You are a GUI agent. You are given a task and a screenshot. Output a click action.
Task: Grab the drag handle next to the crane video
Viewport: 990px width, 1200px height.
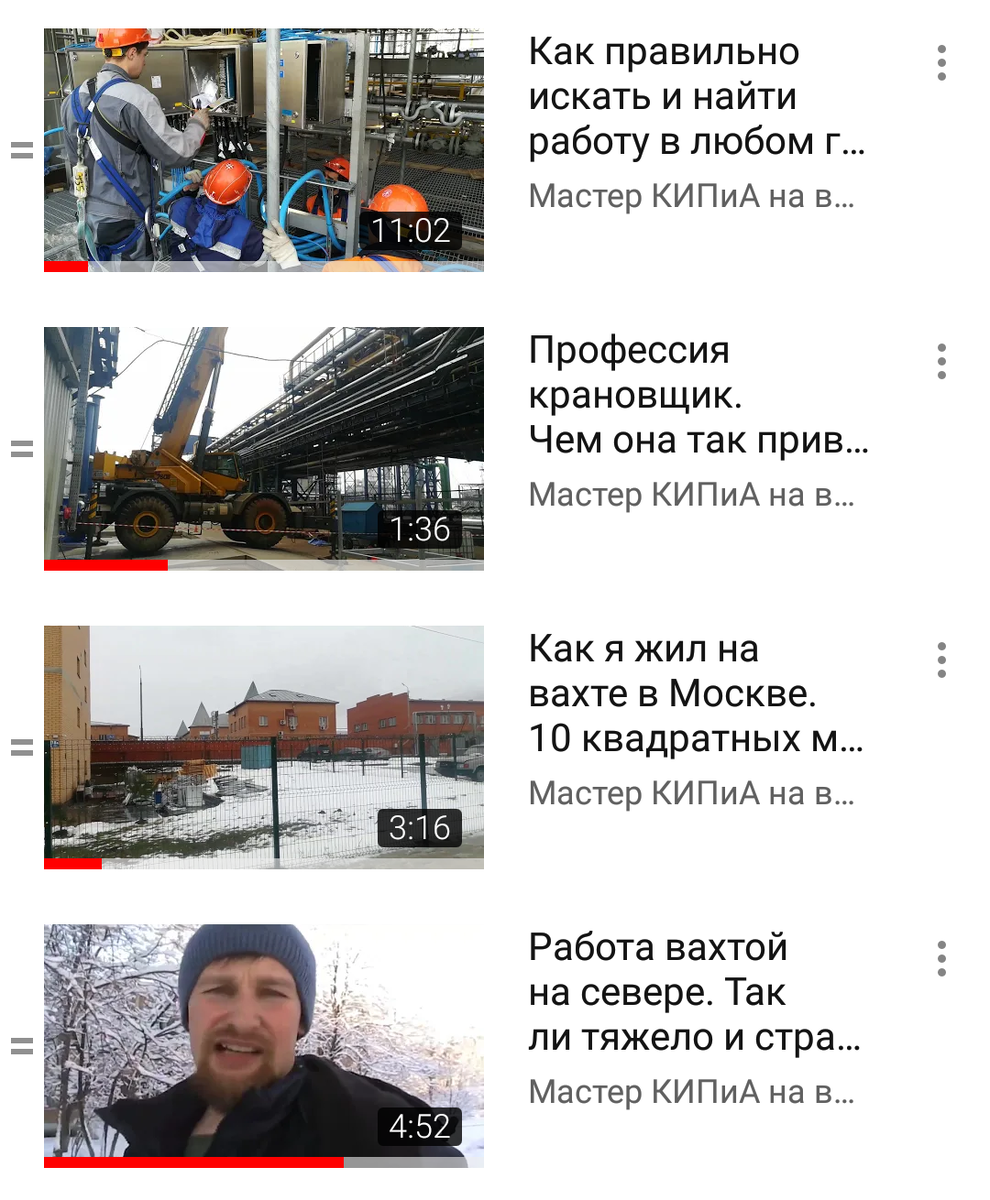click(20, 448)
